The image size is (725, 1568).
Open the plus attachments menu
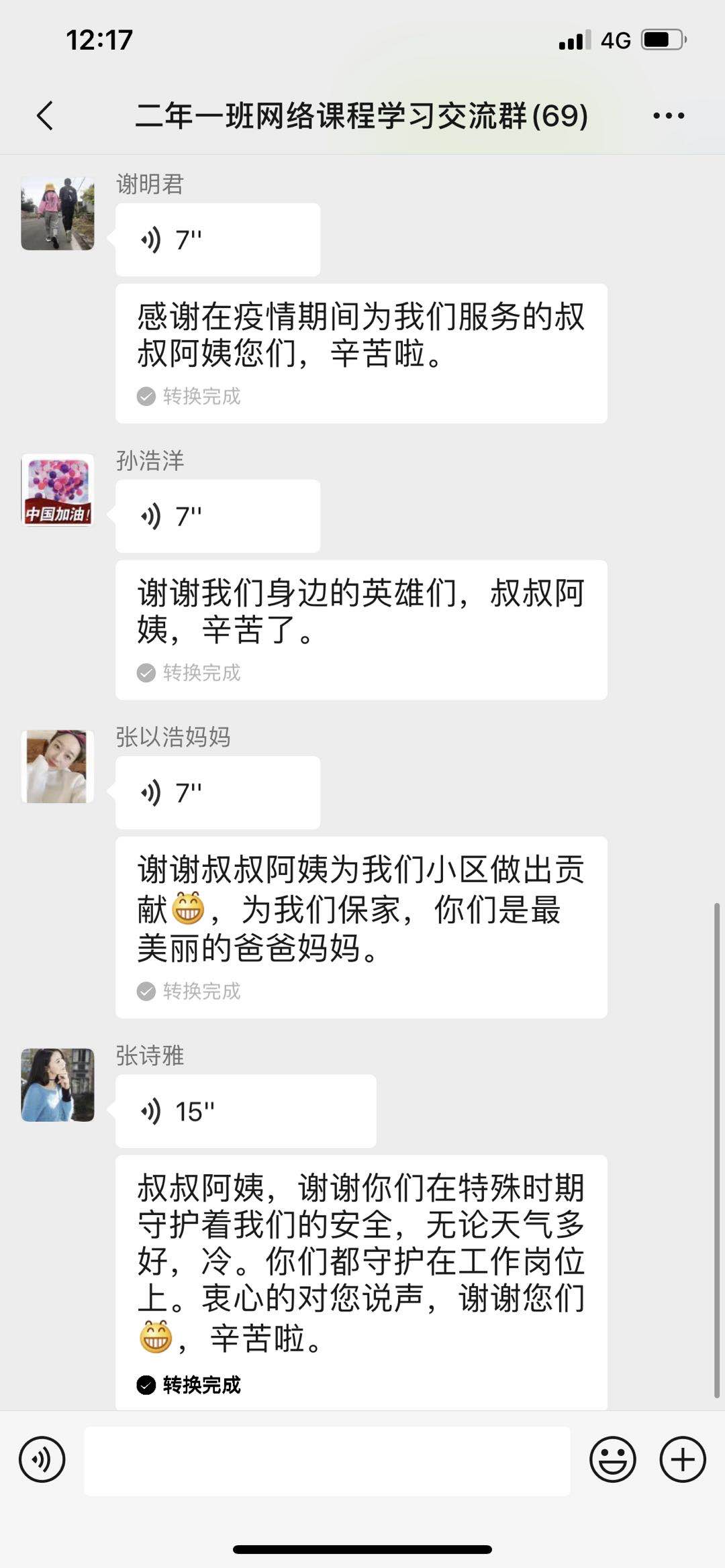pyautogui.click(x=683, y=1459)
